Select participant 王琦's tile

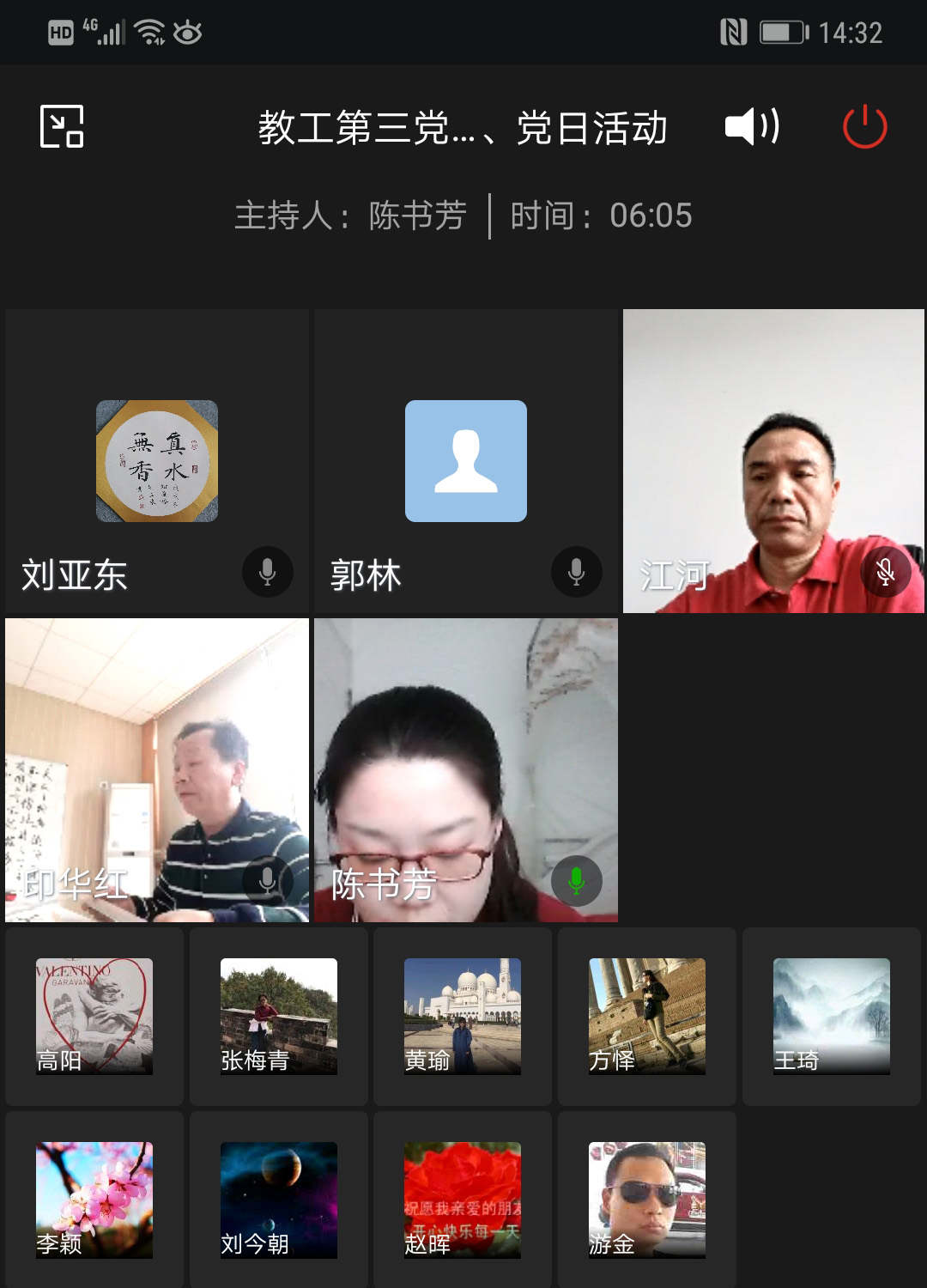832,1017
